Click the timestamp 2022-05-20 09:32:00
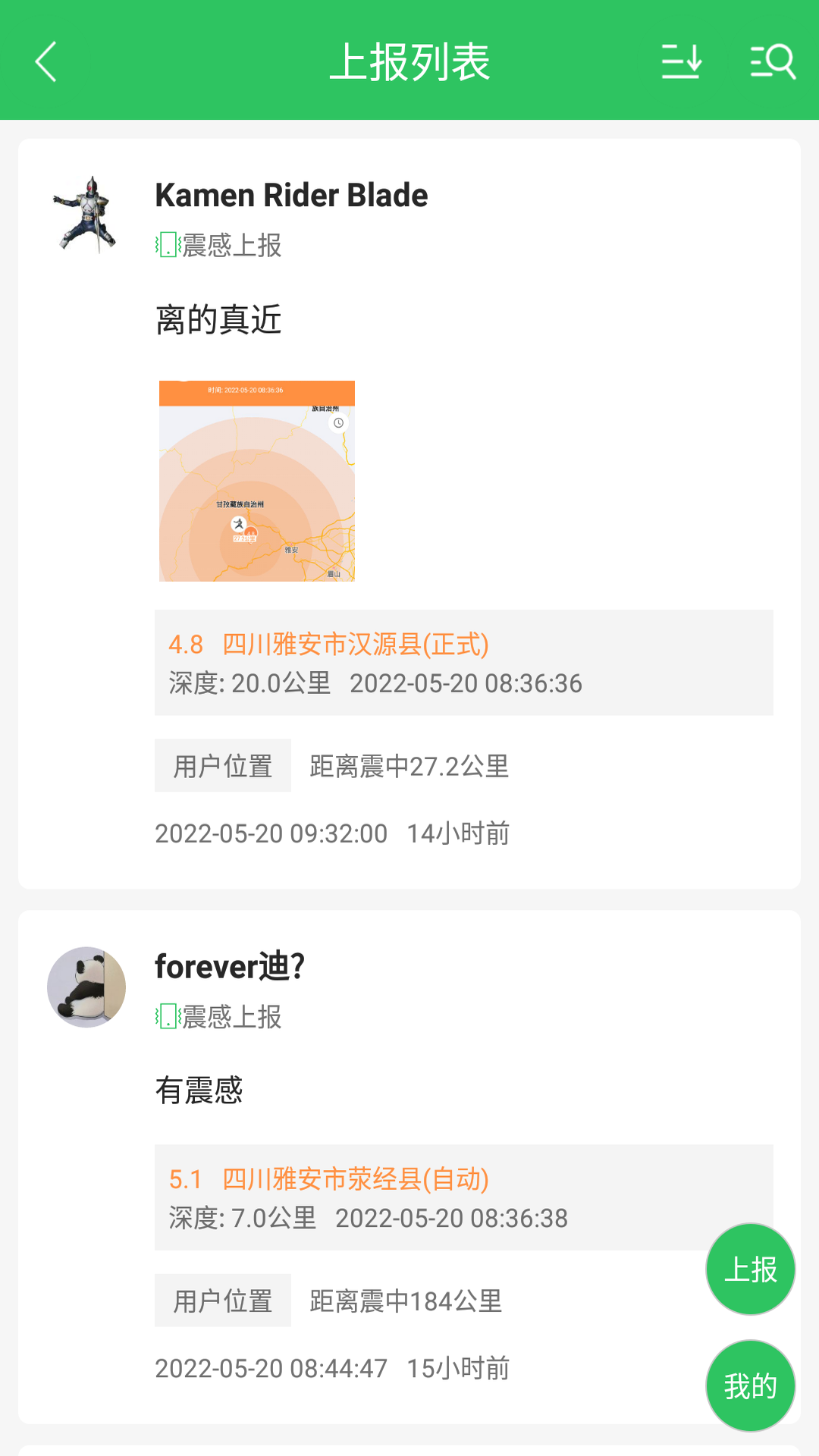The image size is (819, 1456). pos(270,833)
